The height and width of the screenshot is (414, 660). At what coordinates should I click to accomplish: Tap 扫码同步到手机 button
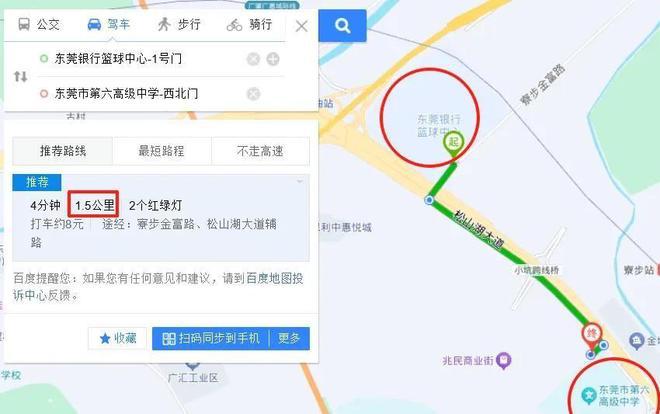(212, 338)
